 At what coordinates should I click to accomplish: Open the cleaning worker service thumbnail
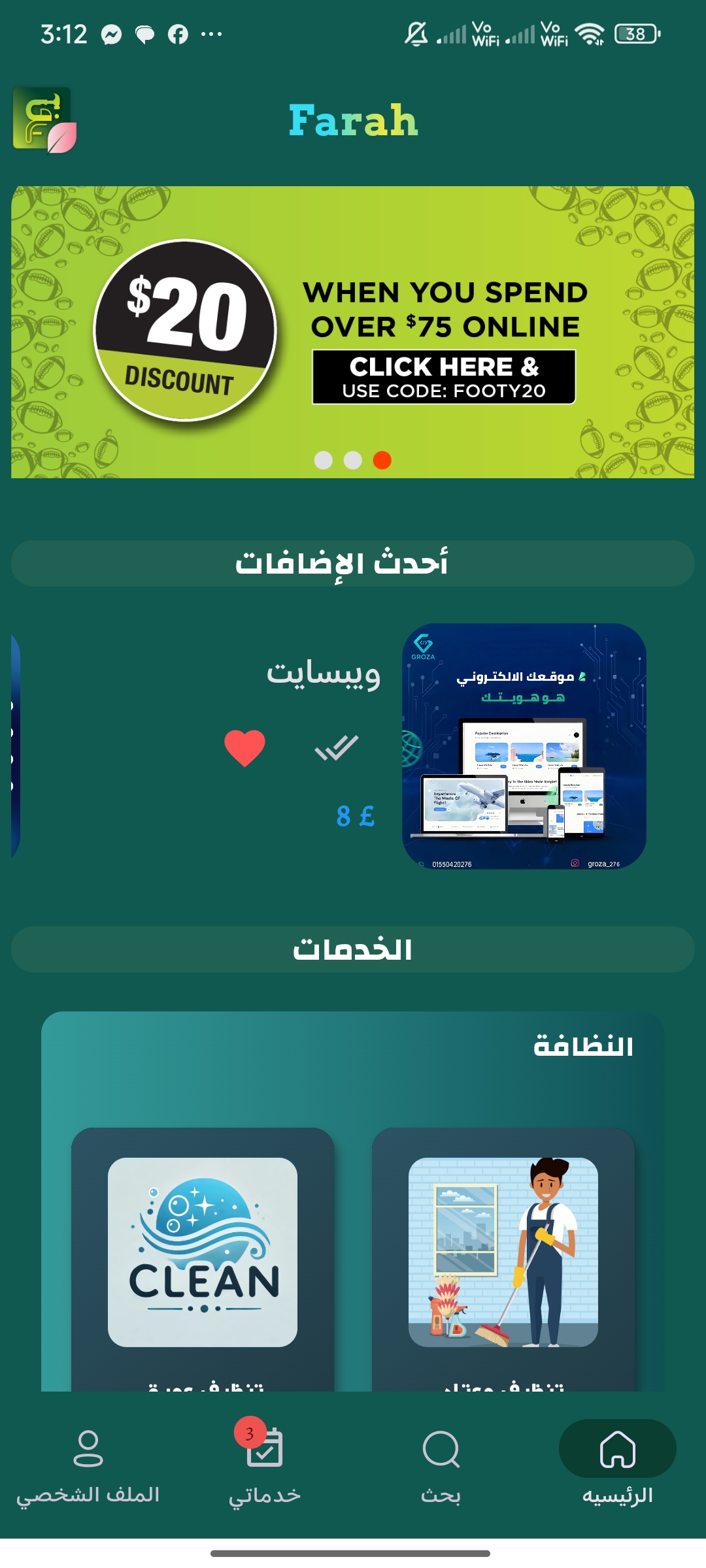(504, 1251)
